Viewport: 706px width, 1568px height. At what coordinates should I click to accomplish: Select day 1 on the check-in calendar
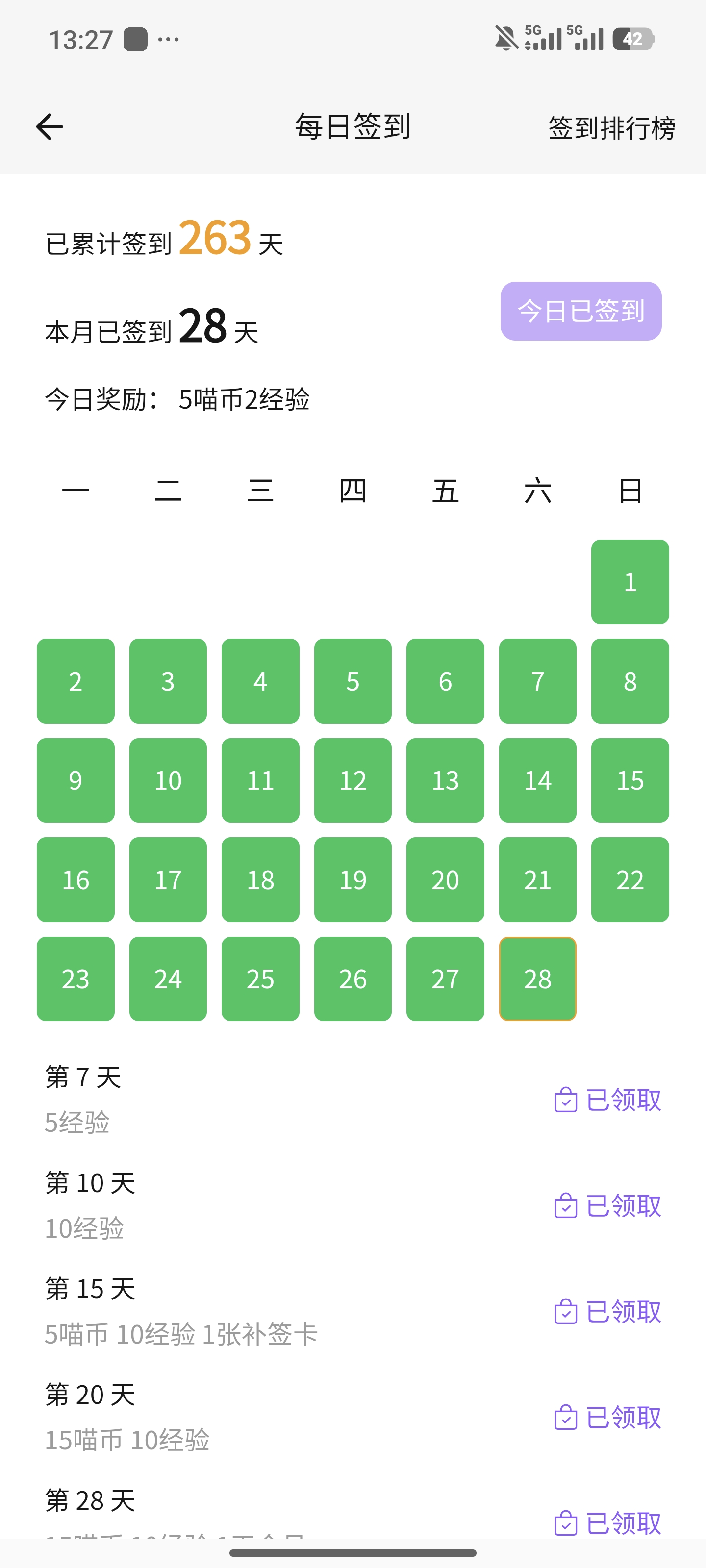(630, 581)
